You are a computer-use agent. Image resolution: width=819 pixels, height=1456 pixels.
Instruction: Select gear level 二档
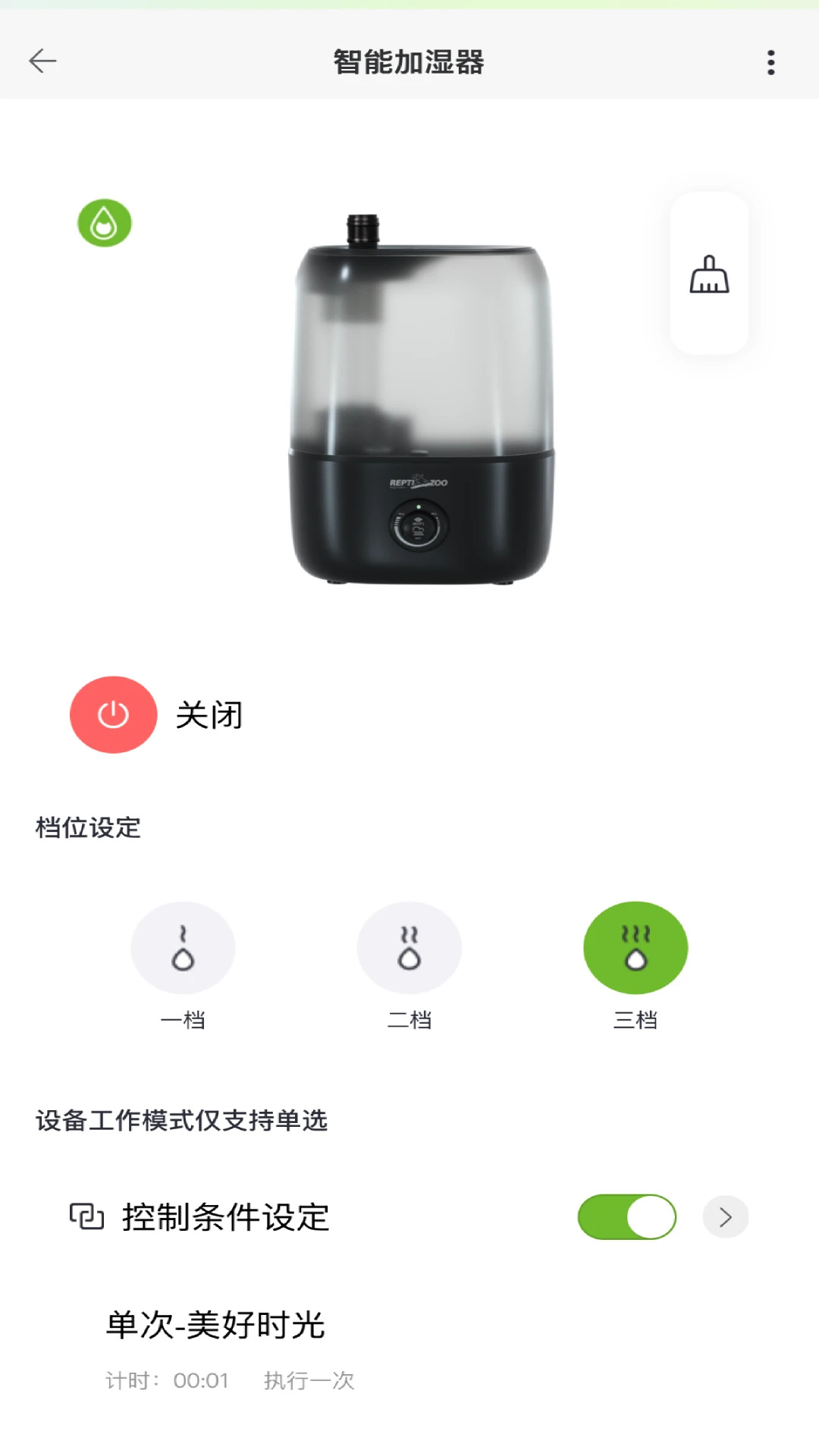pos(409,948)
